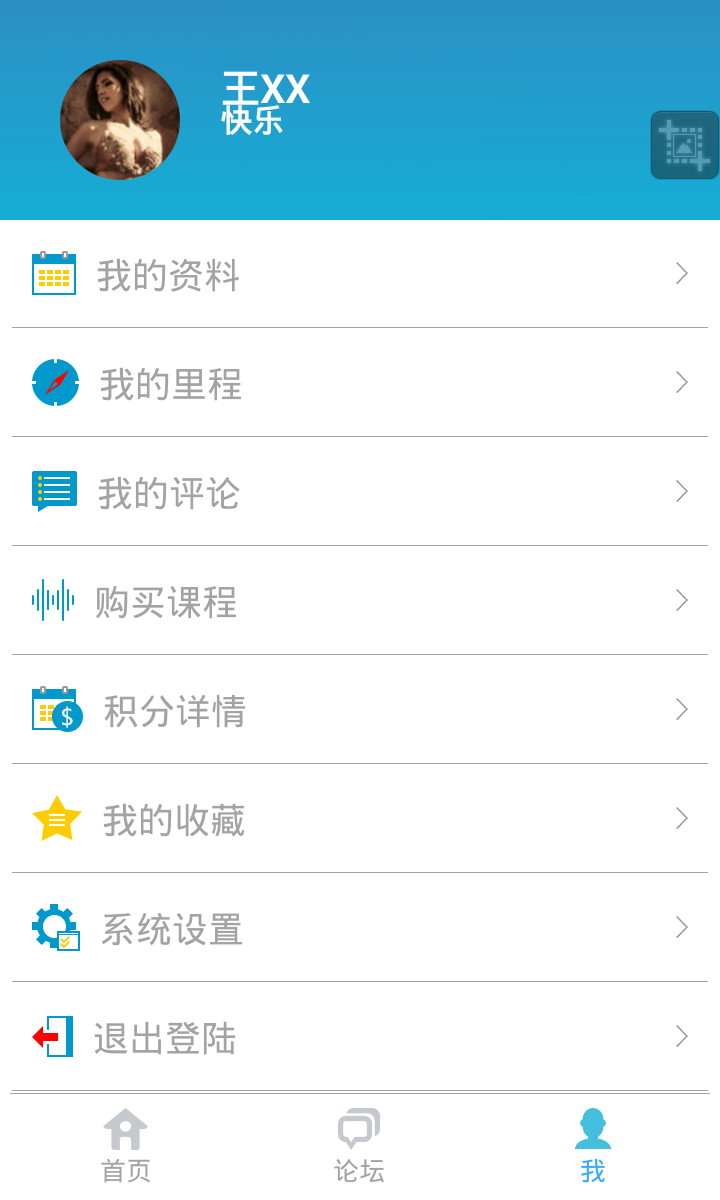Open 我的资料 (My Profile)

point(360,274)
